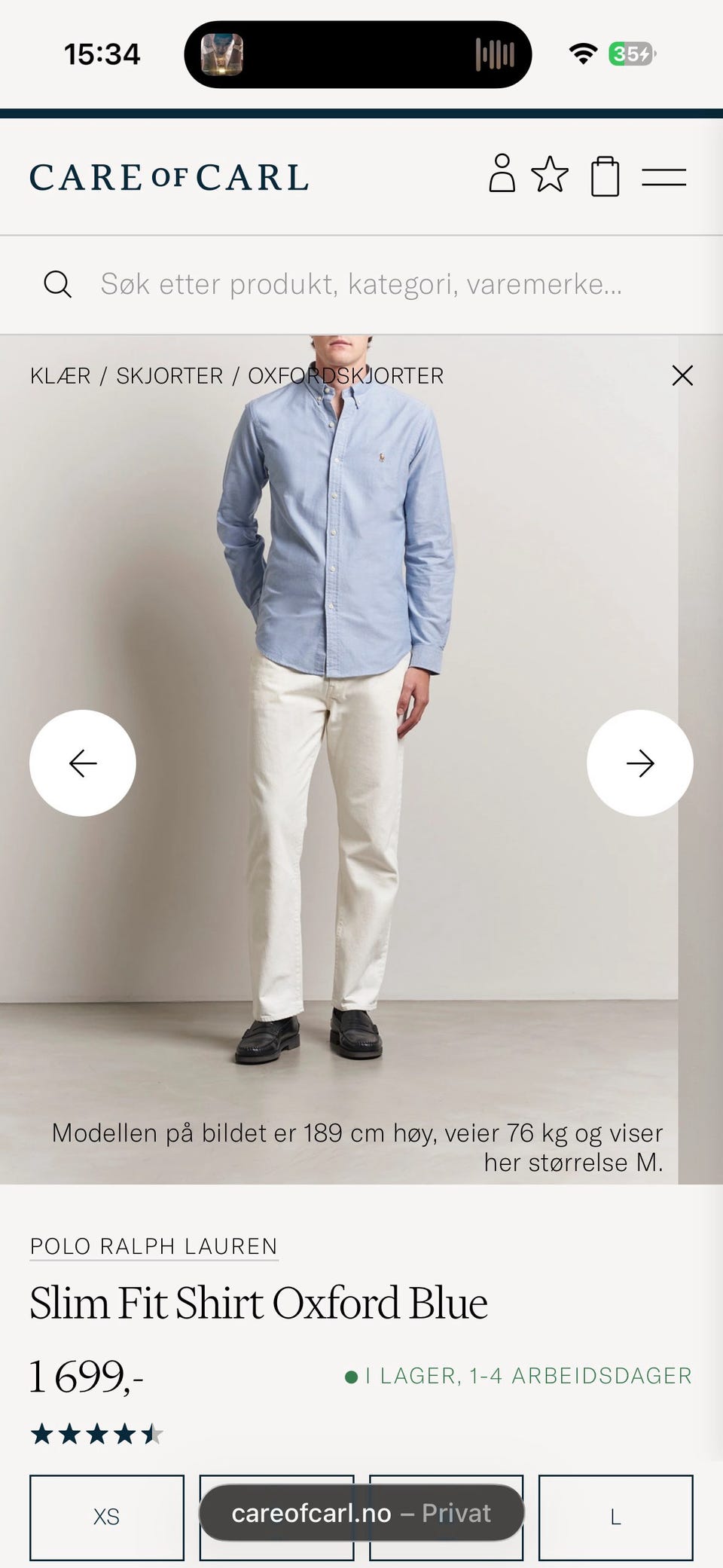
Task: Open the hamburger navigation menu
Action: point(666,176)
